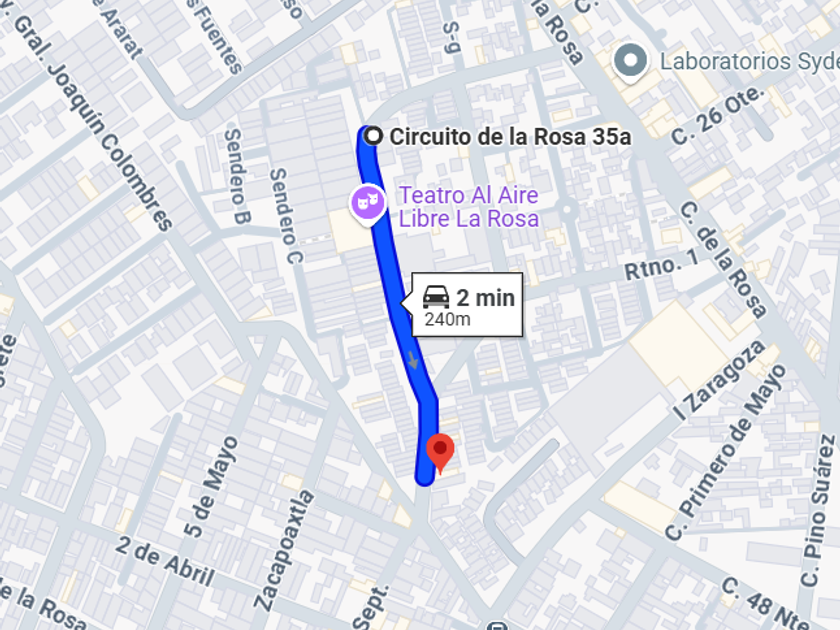Select the Laboratorios Syde place marker
The height and width of the screenshot is (630, 840).
[x=630, y=62]
